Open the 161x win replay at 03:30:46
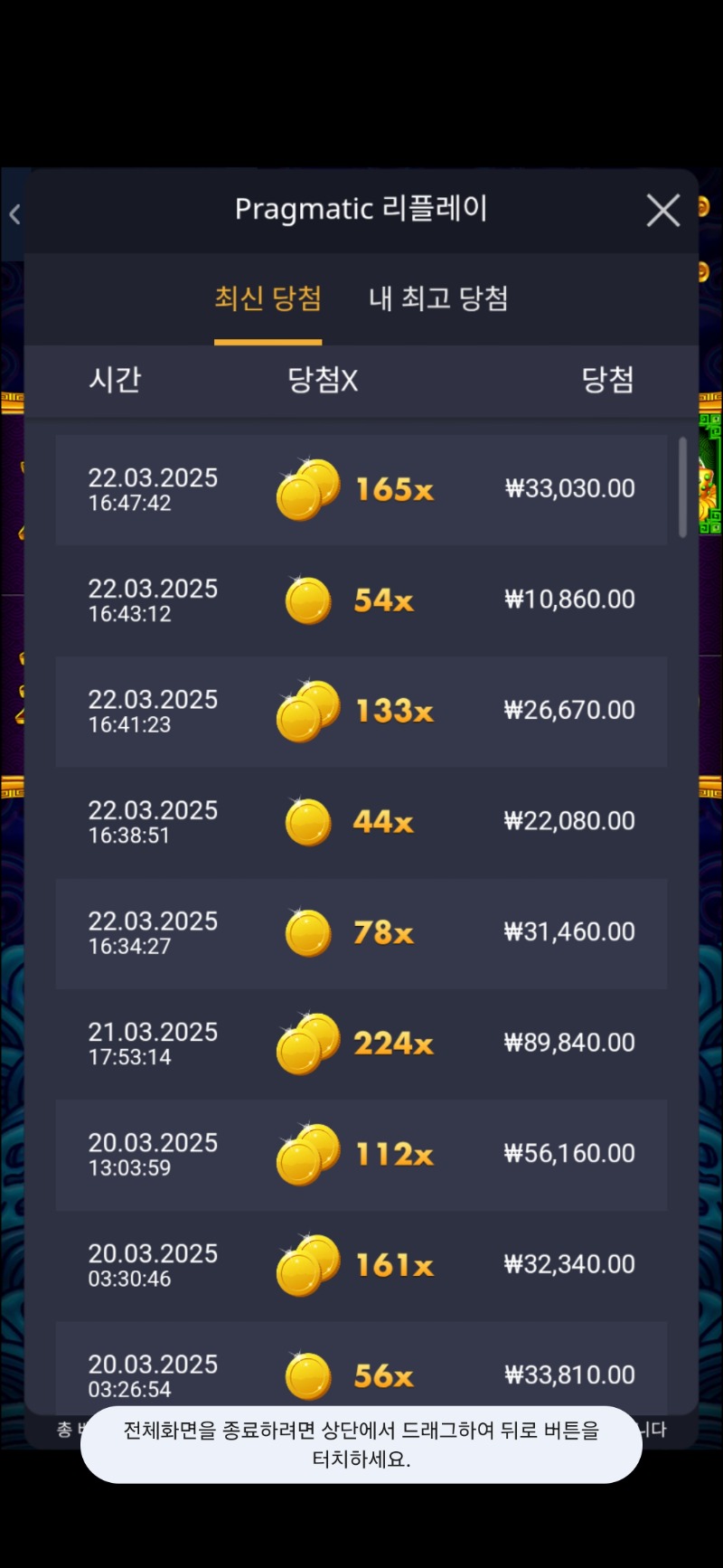 point(361,1265)
